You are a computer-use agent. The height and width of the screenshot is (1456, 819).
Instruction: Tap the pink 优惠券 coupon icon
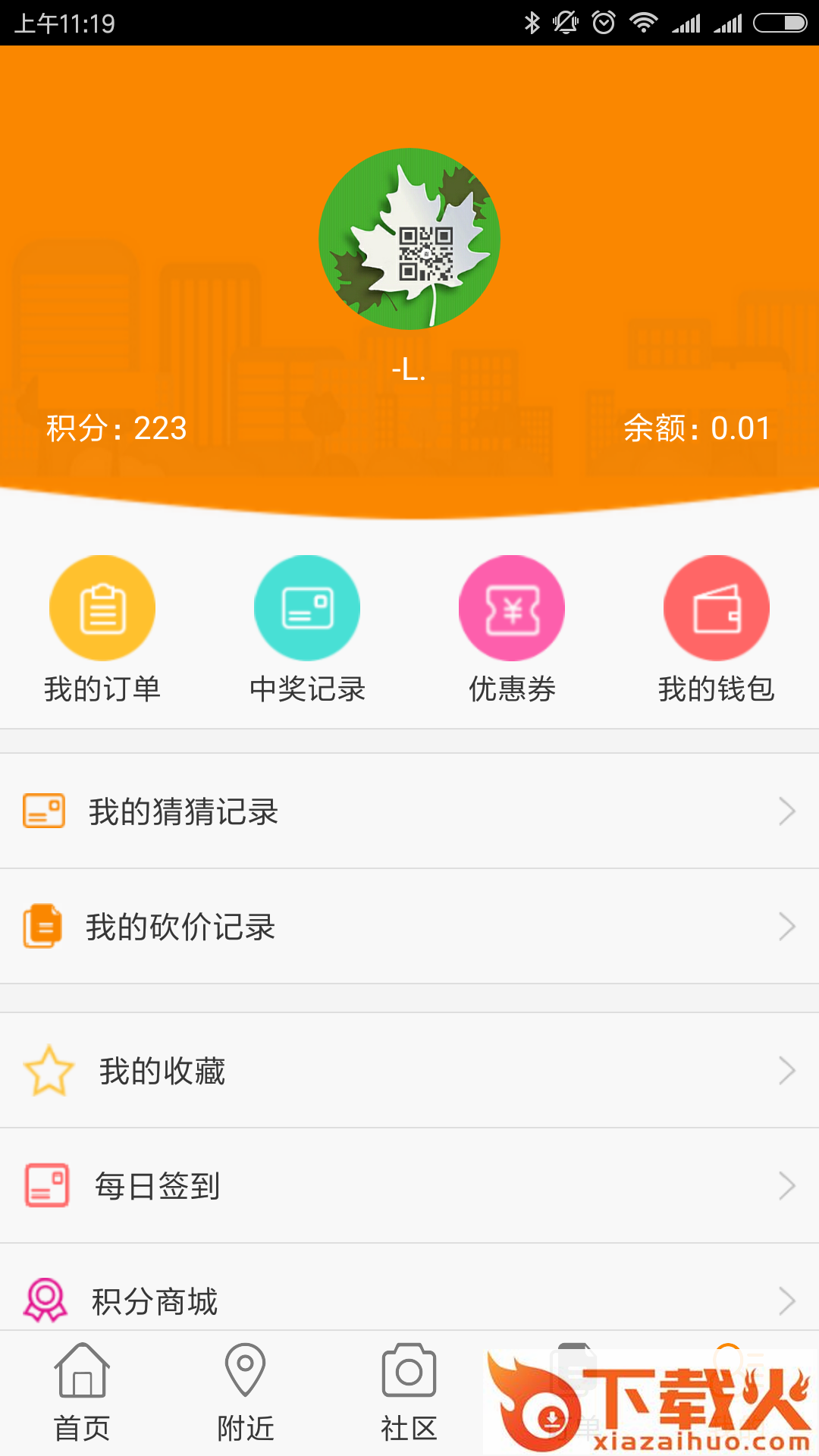[512, 607]
